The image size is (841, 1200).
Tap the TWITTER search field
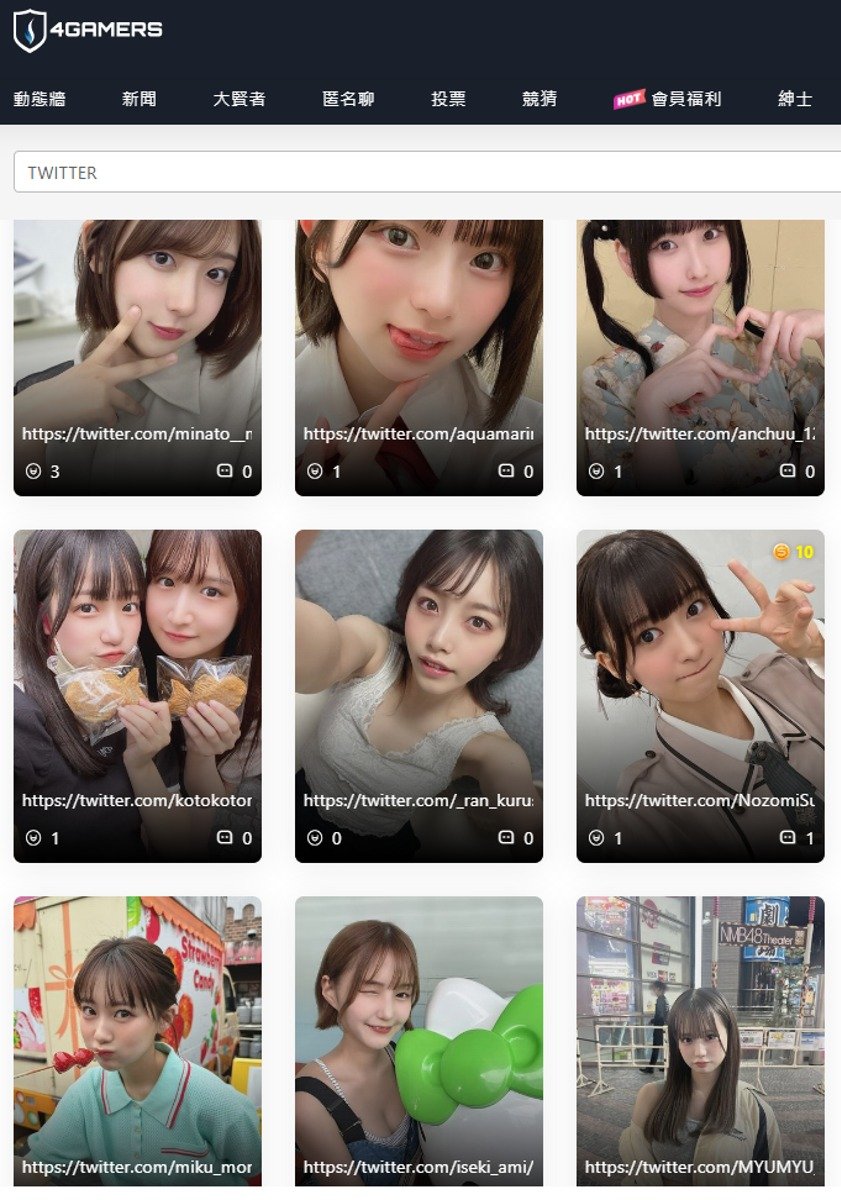coord(420,172)
